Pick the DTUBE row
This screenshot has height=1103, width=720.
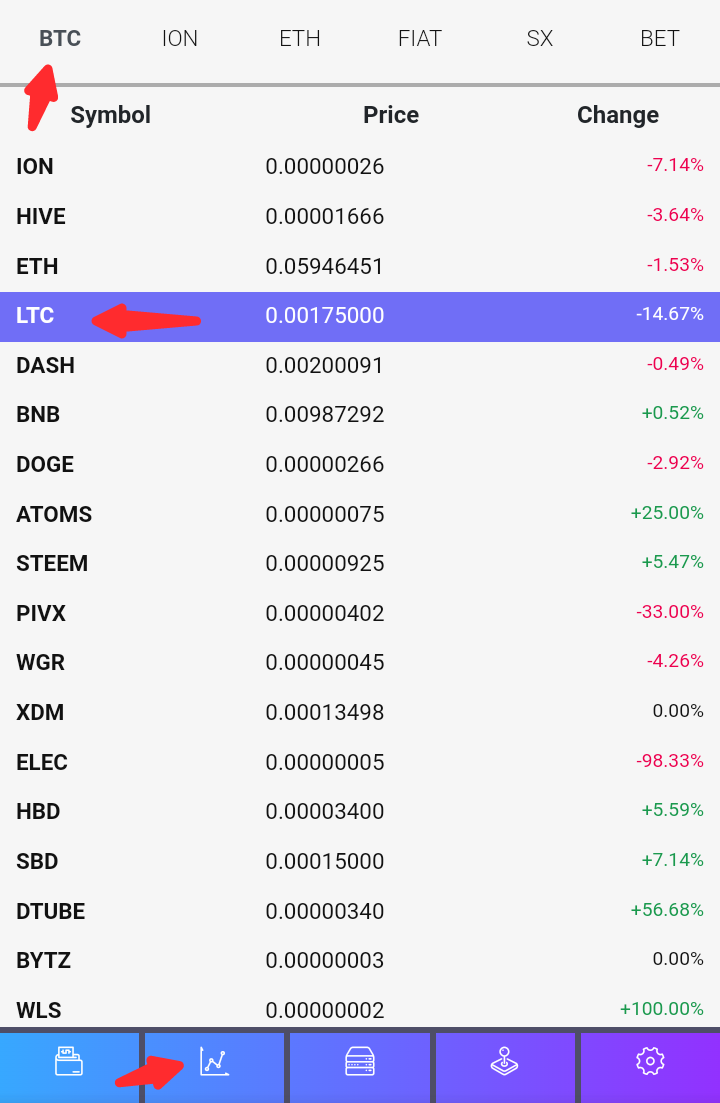pyautogui.click(x=360, y=912)
